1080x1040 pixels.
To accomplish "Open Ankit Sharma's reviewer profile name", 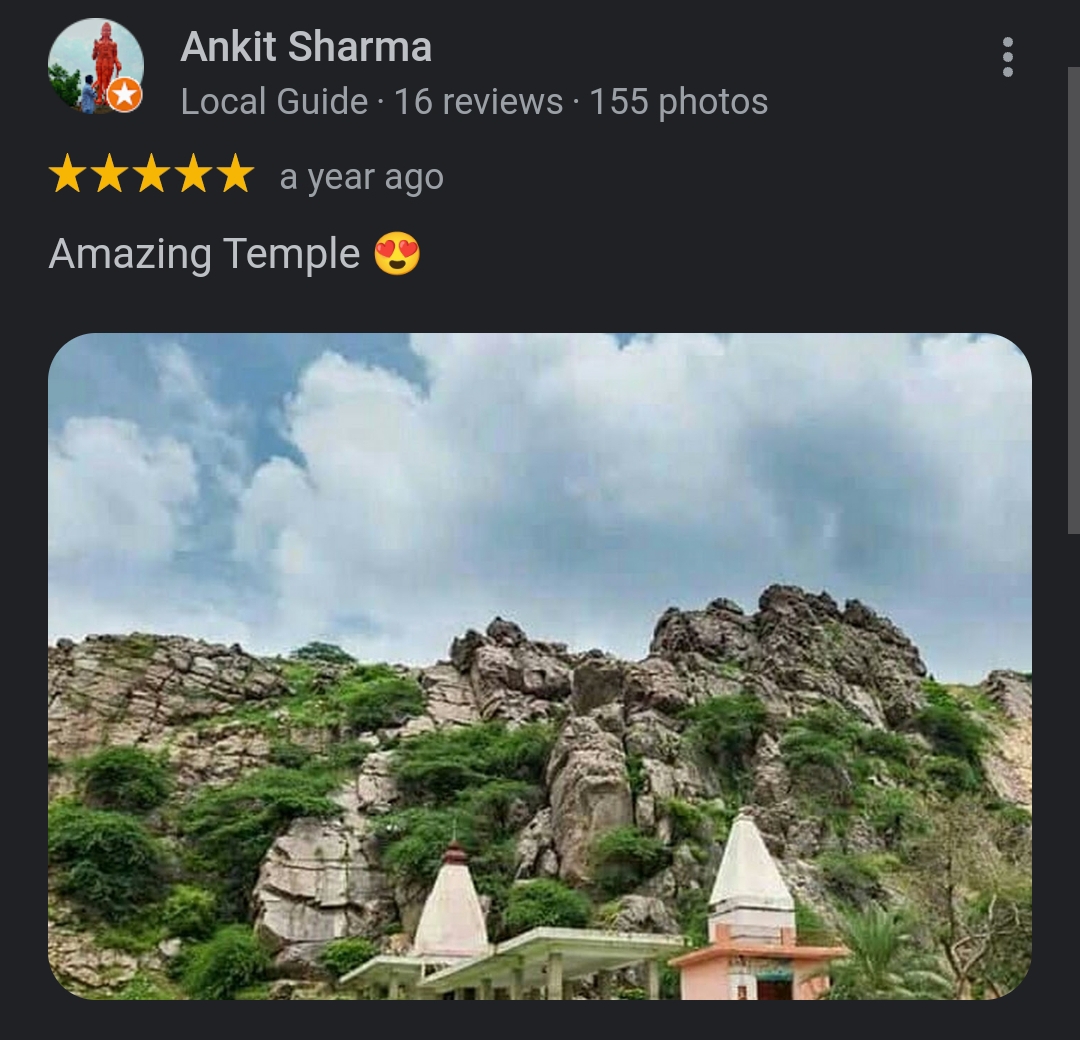I will tap(306, 47).
